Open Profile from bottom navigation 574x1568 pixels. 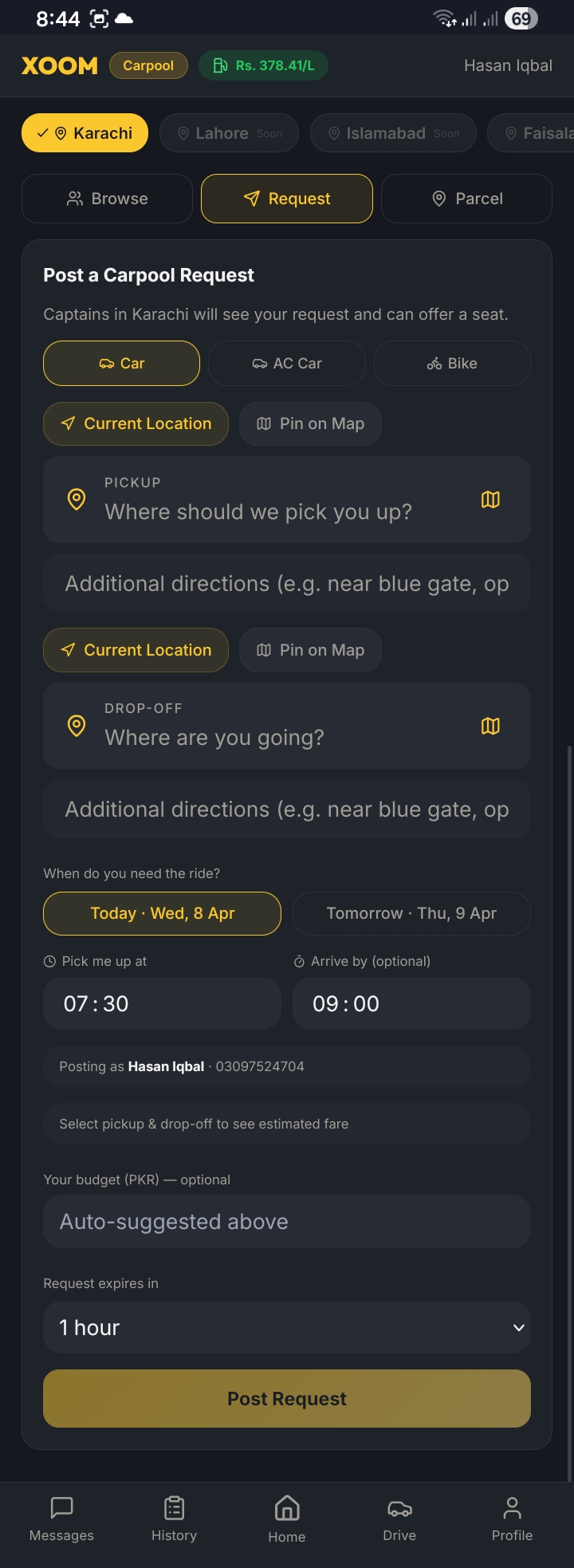click(x=511, y=1519)
